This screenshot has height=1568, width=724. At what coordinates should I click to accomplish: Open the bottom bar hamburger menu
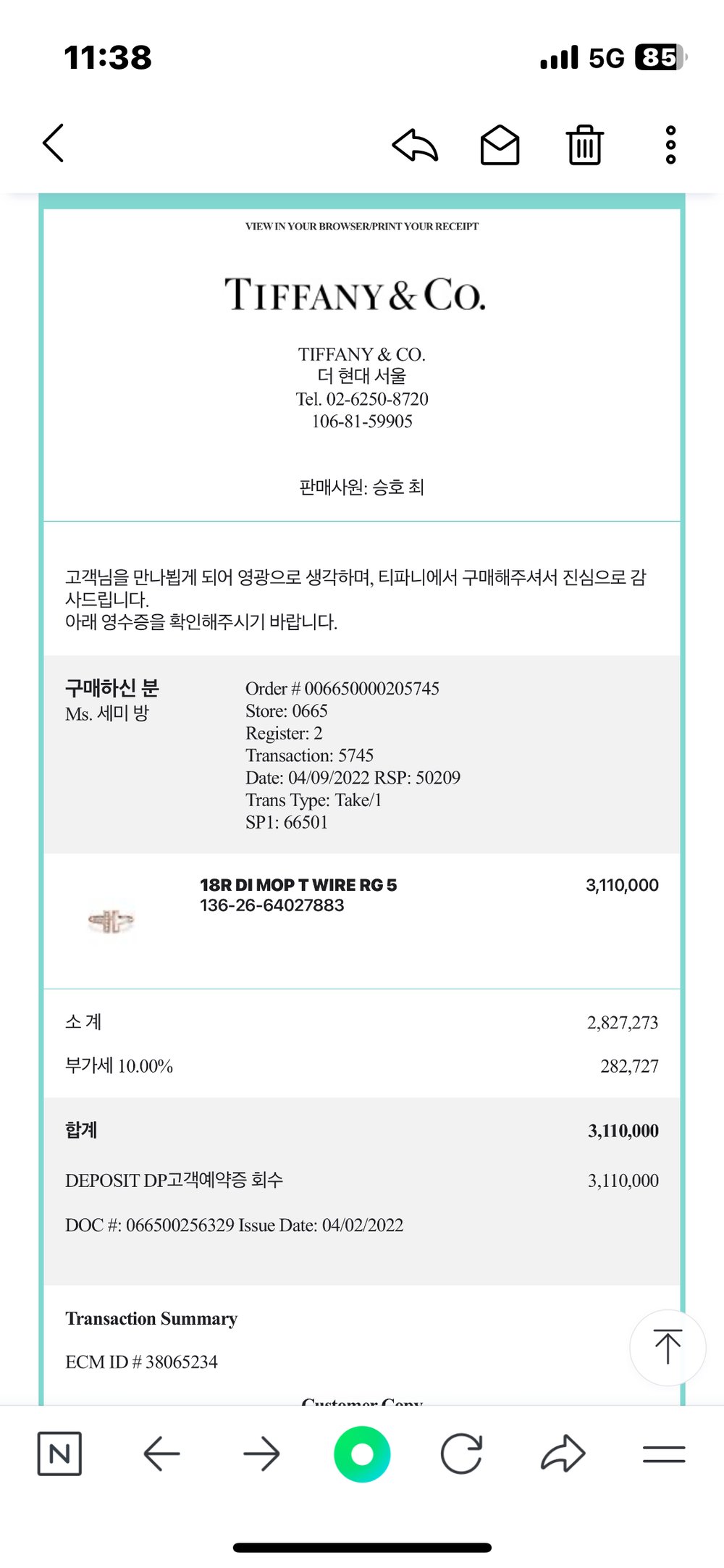click(664, 1454)
